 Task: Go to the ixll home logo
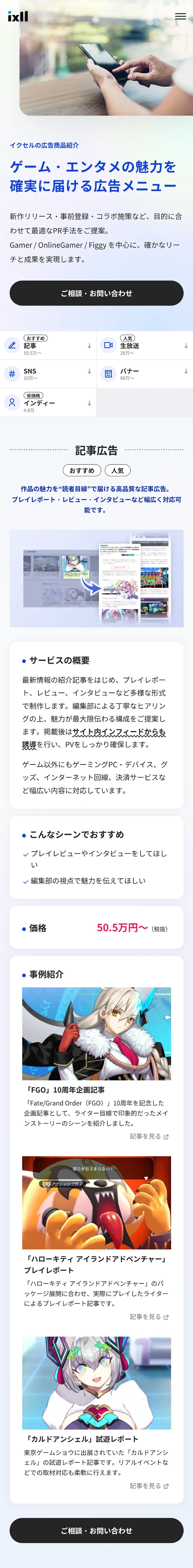pos(18,16)
